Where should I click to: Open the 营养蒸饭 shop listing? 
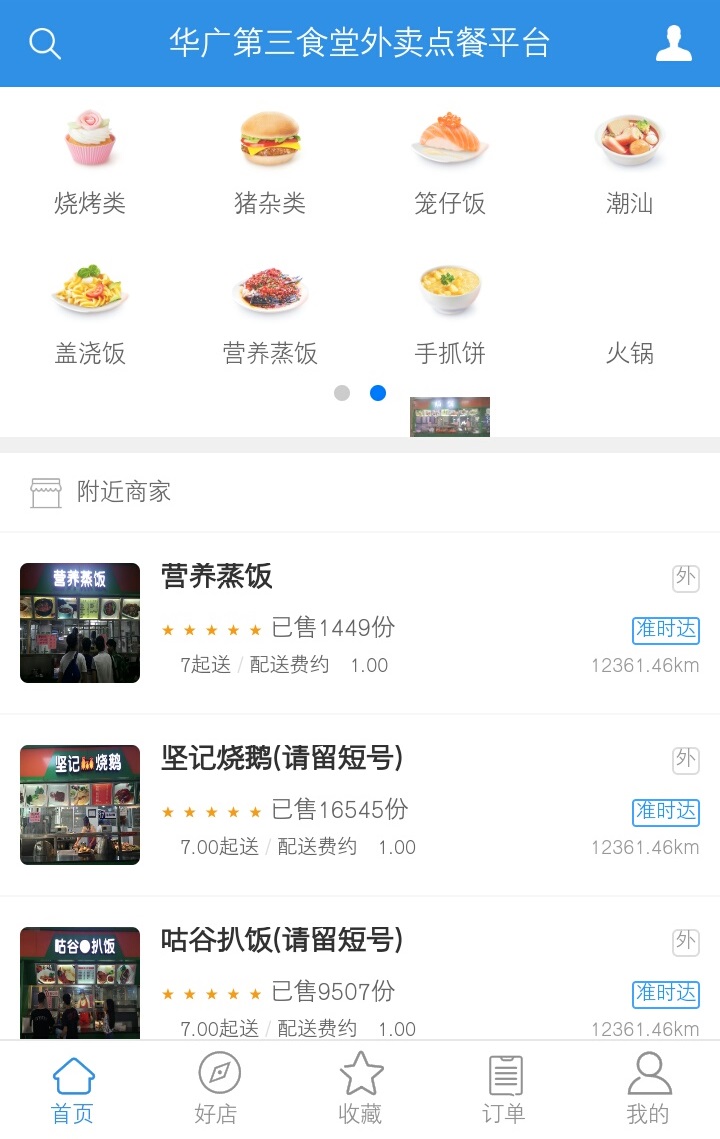point(360,622)
